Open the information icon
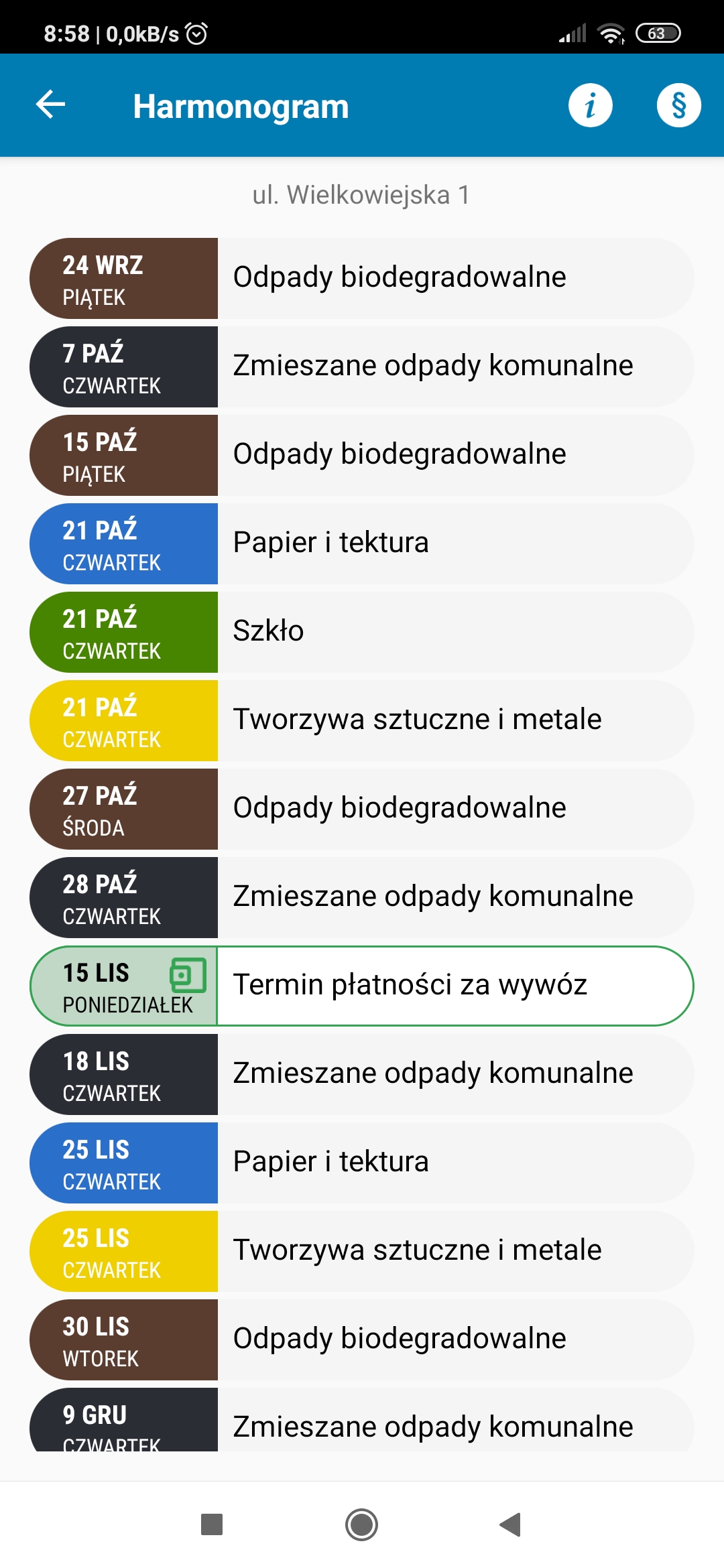 590,105
